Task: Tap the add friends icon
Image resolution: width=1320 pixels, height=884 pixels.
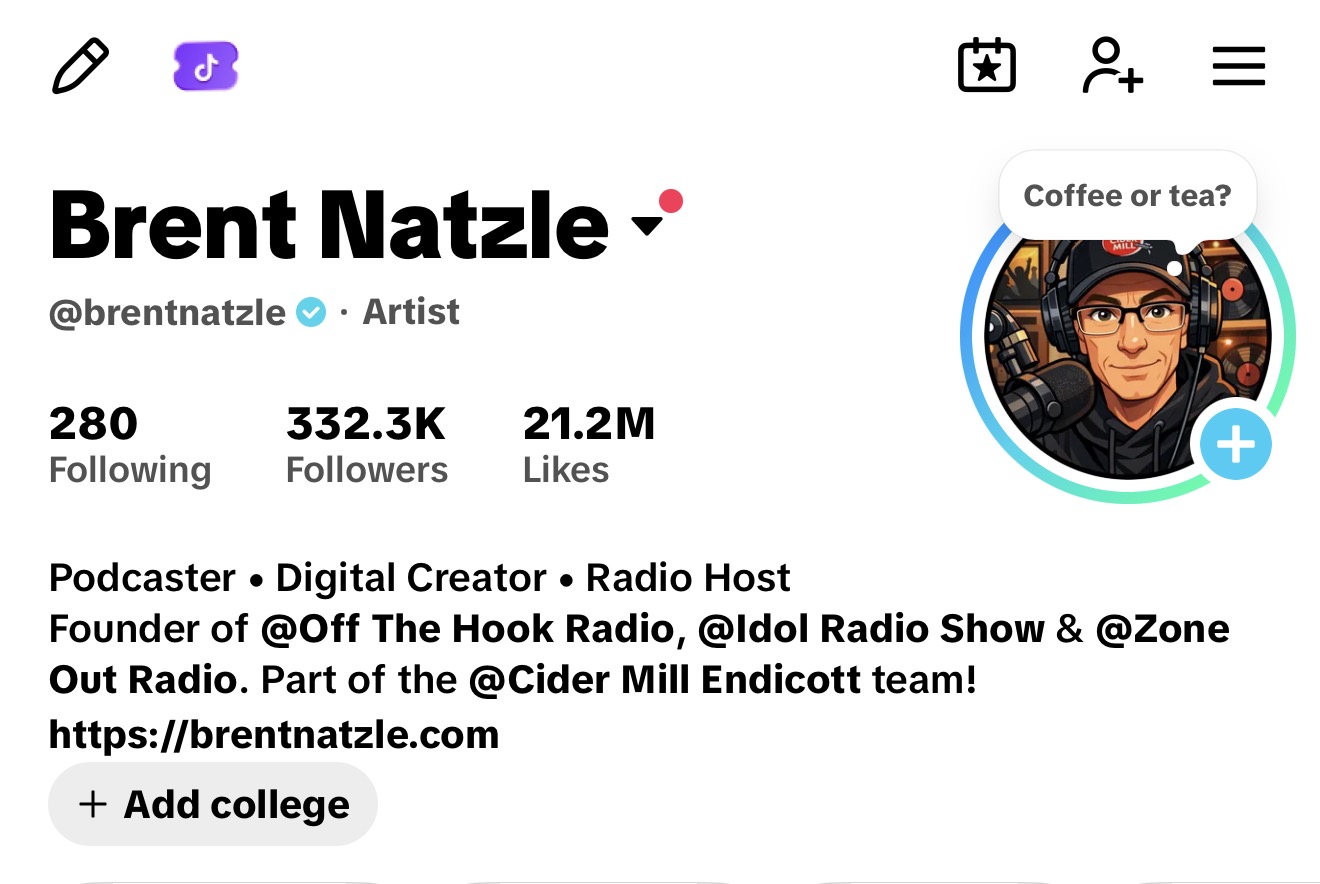Action: point(1113,67)
